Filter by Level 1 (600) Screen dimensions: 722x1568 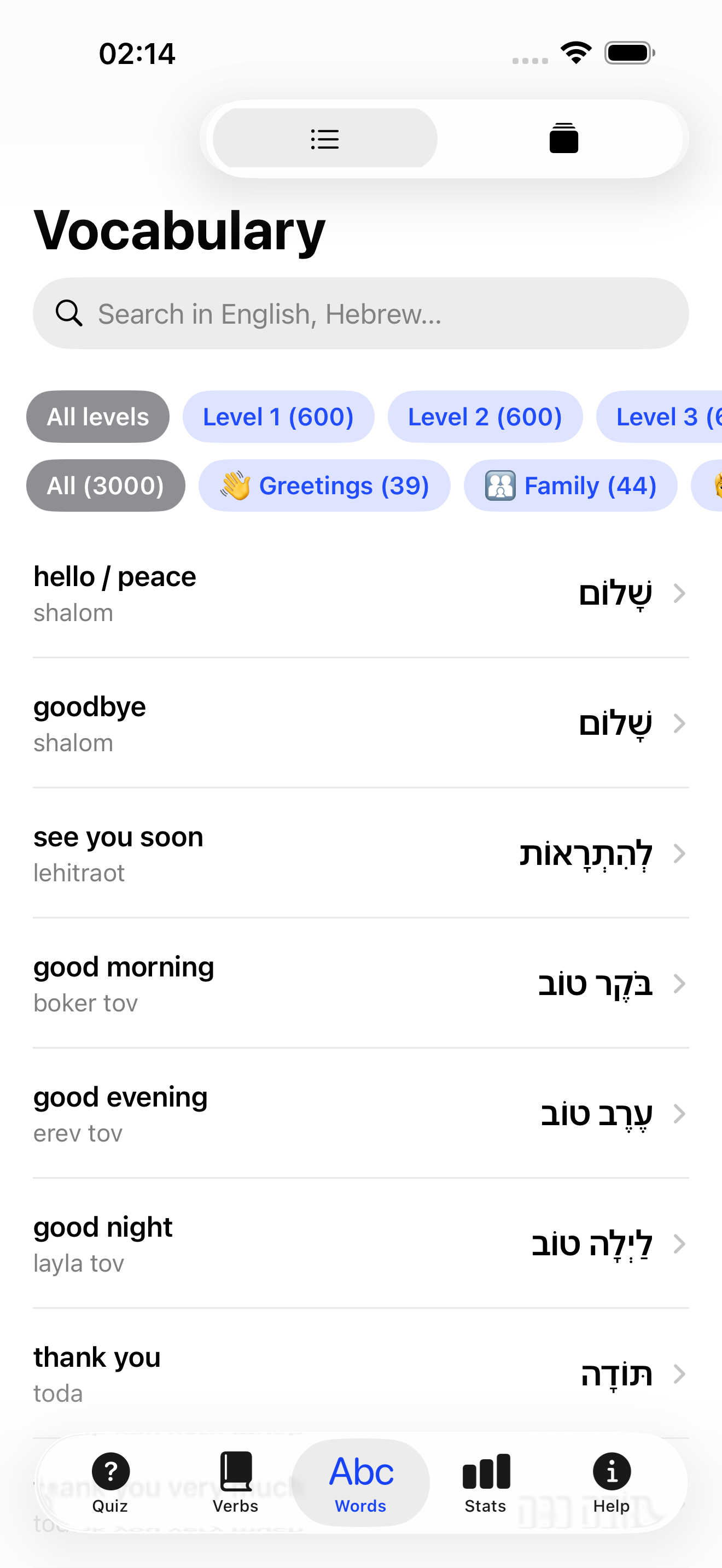tap(278, 417)
